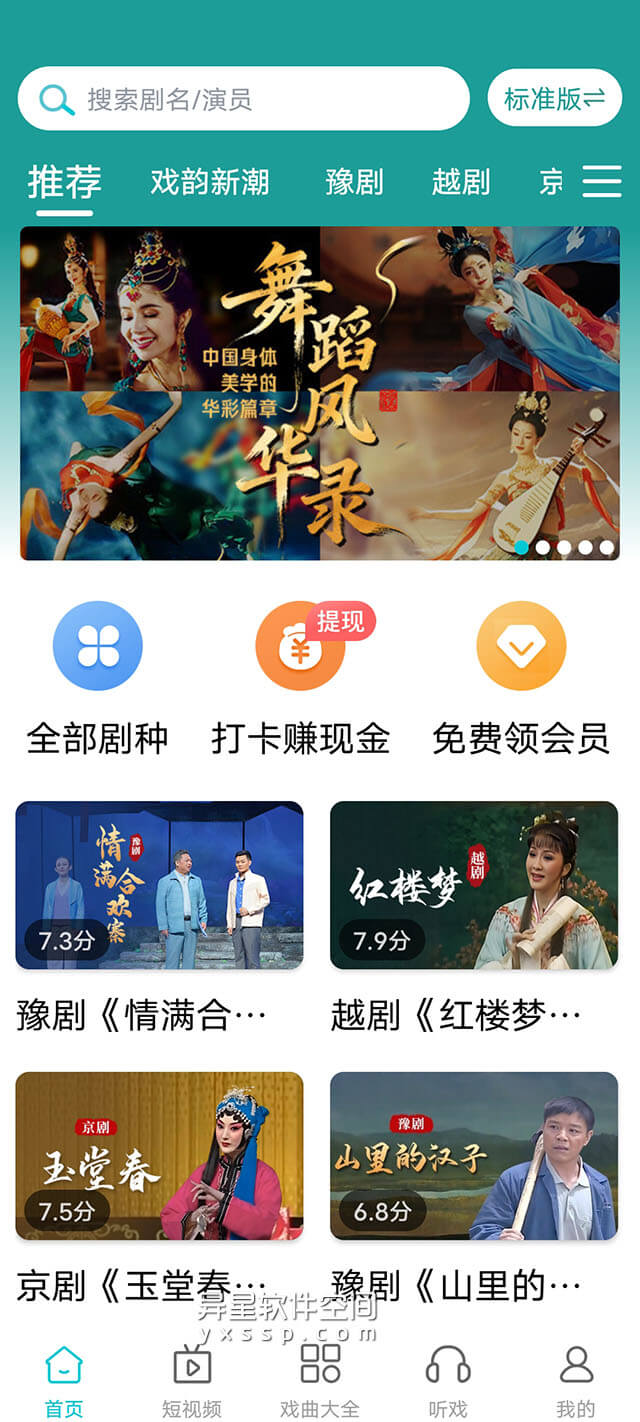640x1422 pixels.
Task: Tap the 首页 home tab
Action: [64, 1380]
